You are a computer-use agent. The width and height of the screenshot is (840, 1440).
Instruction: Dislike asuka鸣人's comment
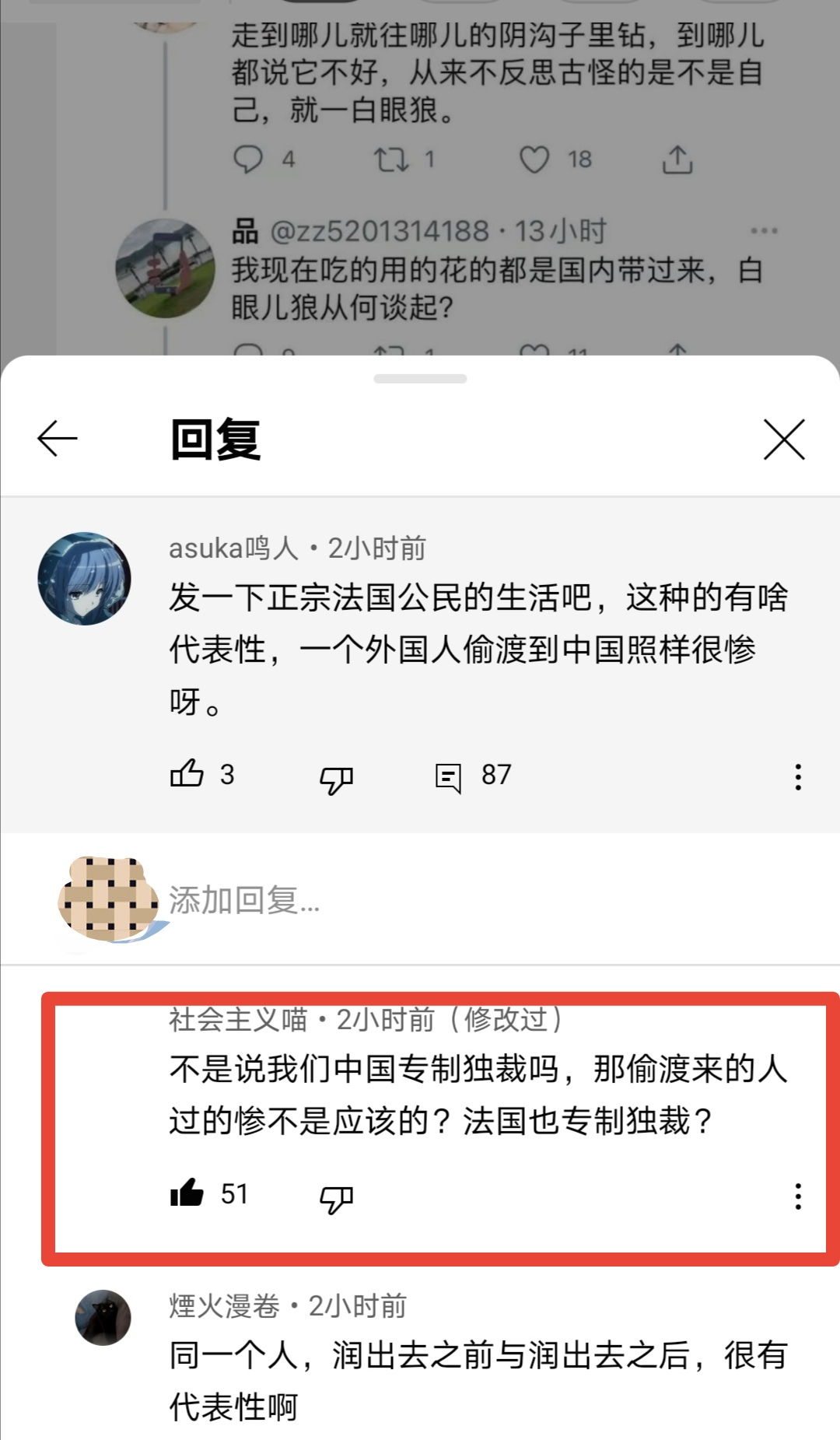coord(336,778)
